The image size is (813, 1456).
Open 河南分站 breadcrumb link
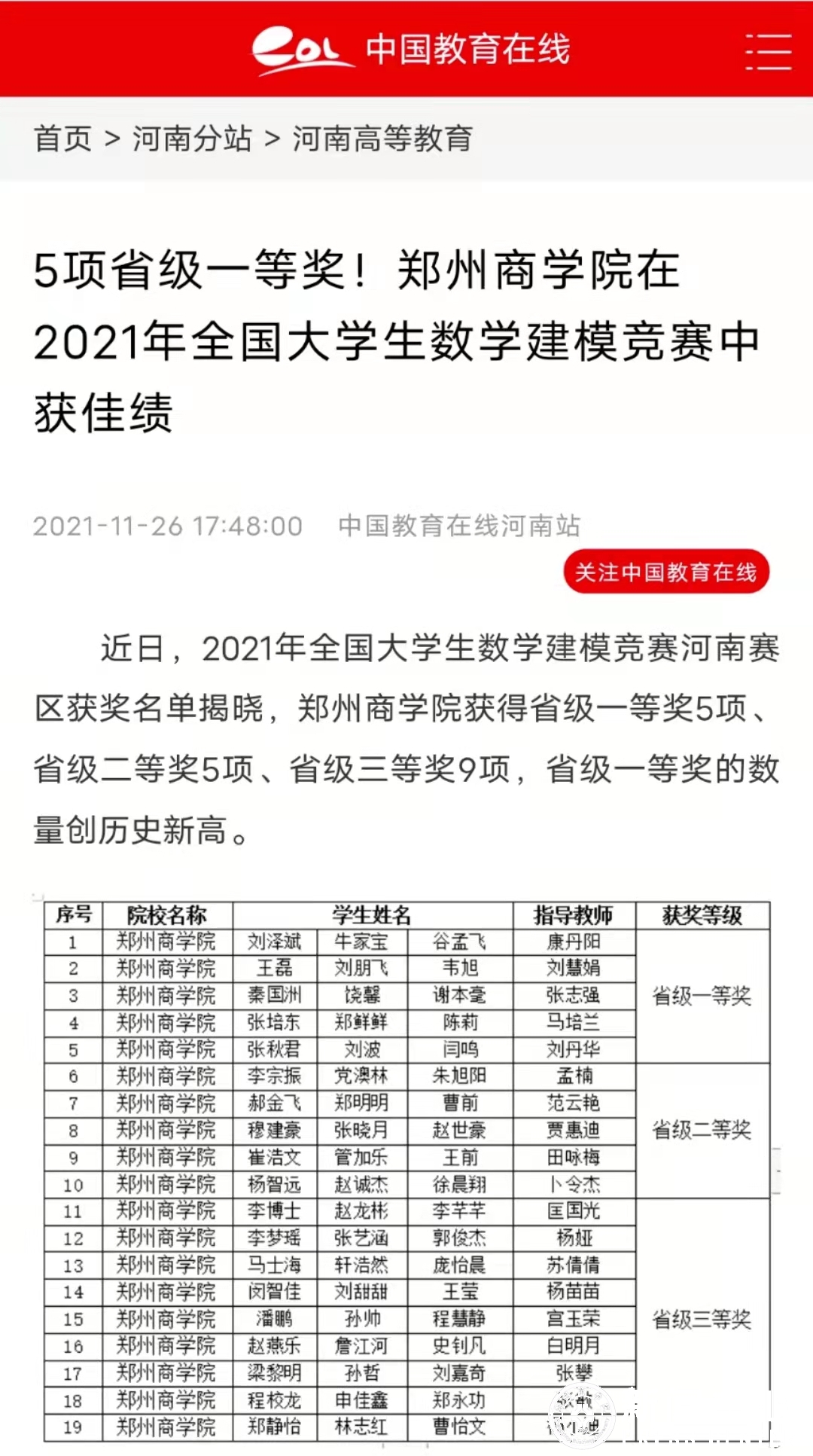coord(192,139)
